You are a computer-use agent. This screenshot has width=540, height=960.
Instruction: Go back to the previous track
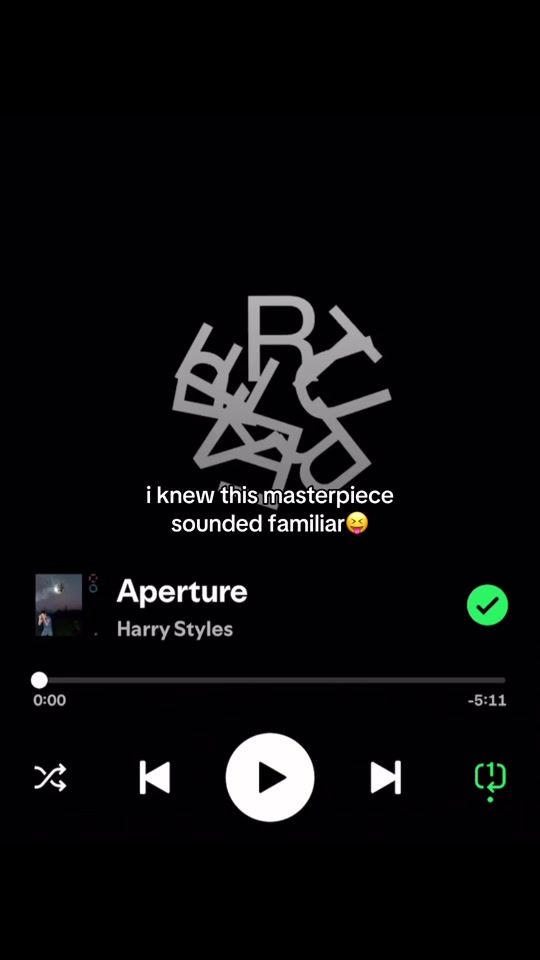(154, 778)
